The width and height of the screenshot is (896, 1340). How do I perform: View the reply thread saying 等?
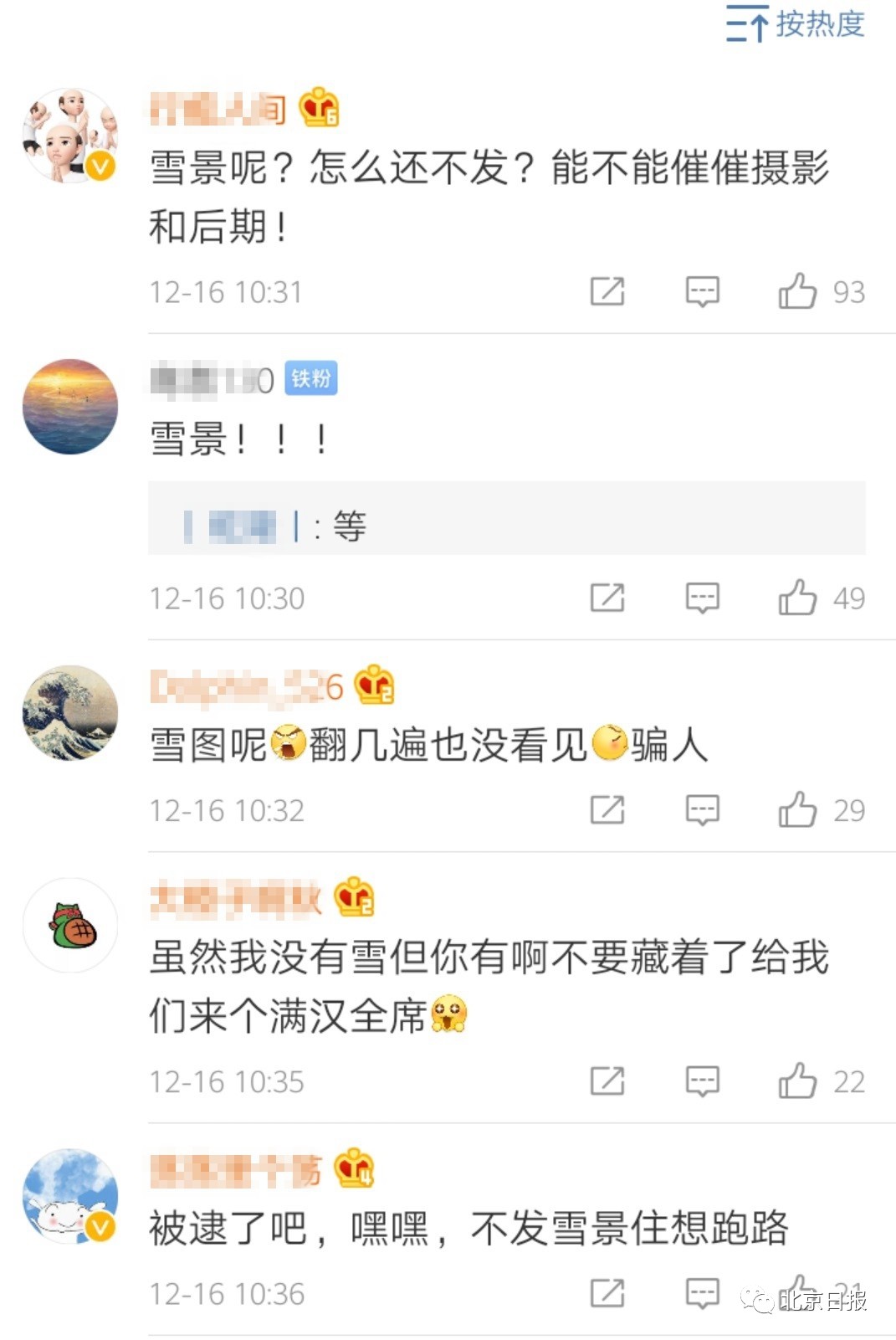click(x=506, y=526)
